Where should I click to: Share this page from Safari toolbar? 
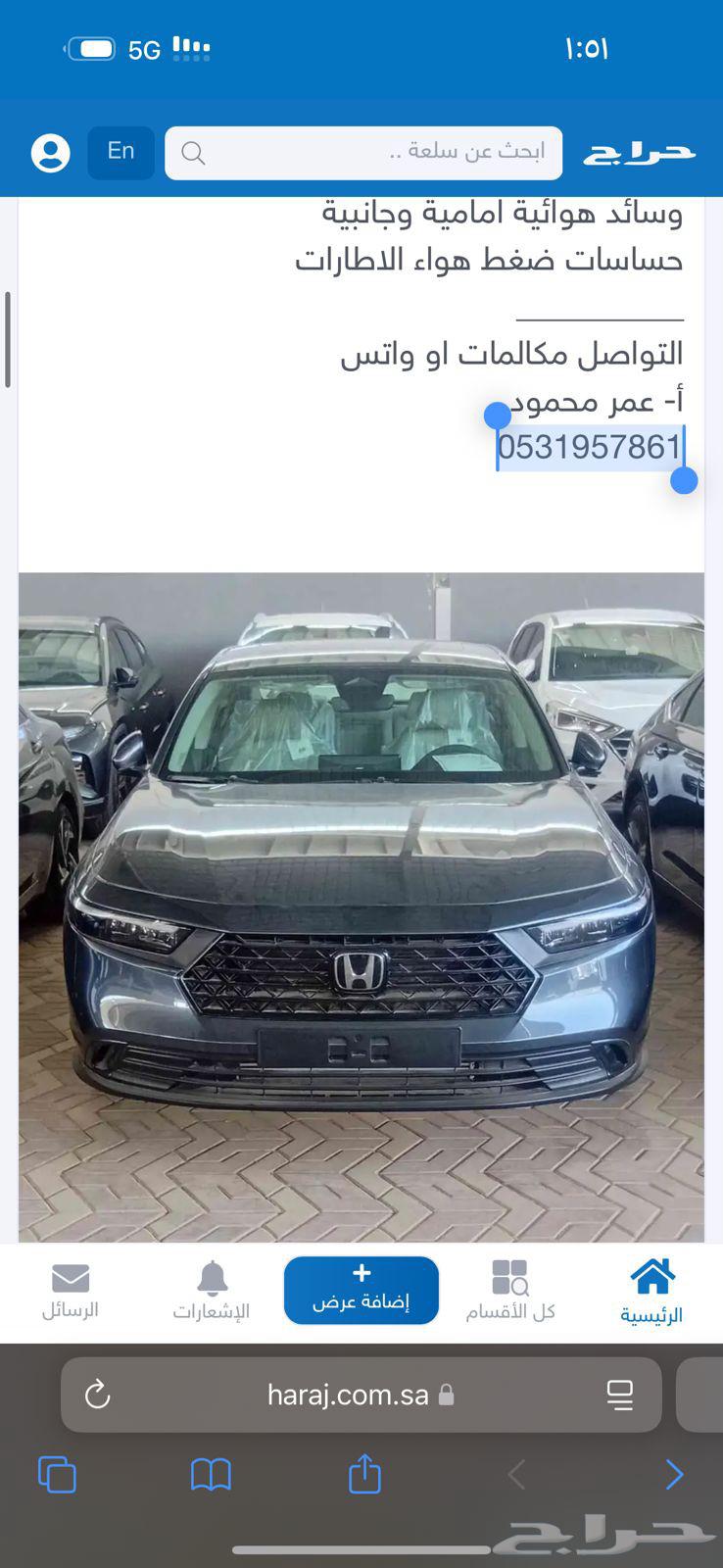point(364,1474)
